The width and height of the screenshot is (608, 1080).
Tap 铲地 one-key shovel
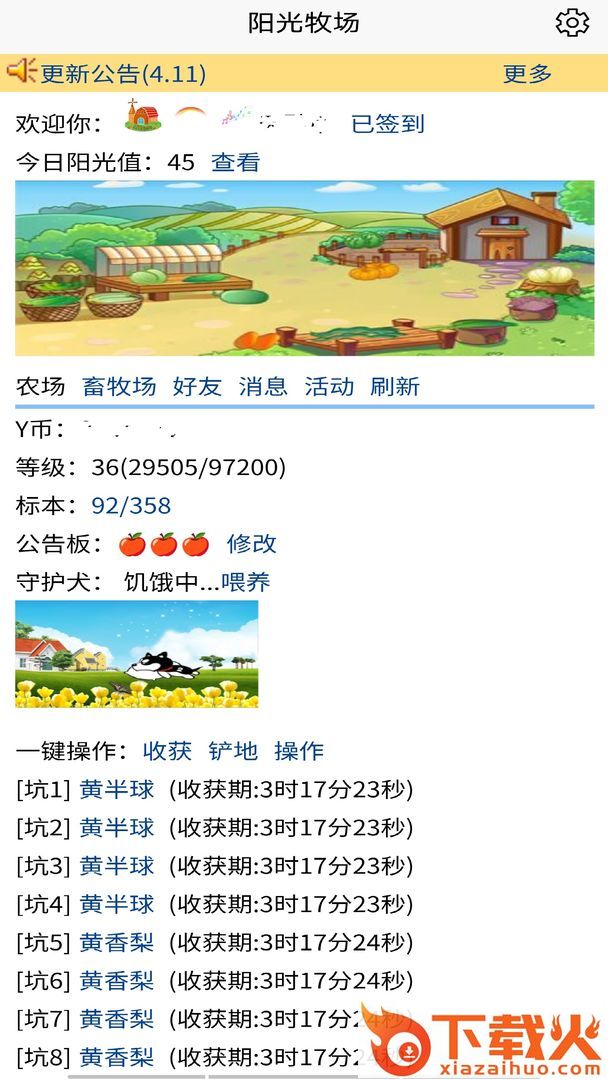click(x=233, y=751)
